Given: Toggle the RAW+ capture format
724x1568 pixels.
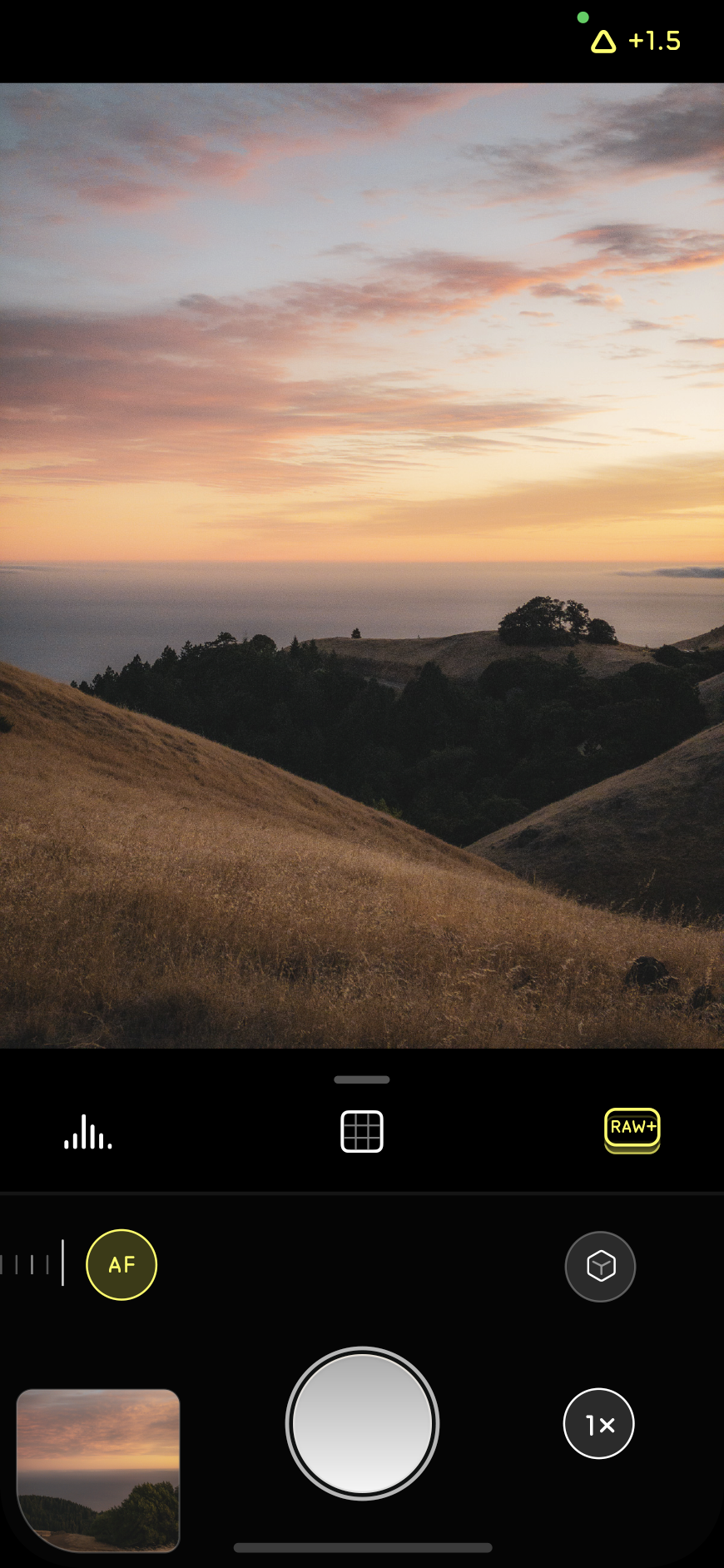Looking at the screenshot, I should point(632,1130).
